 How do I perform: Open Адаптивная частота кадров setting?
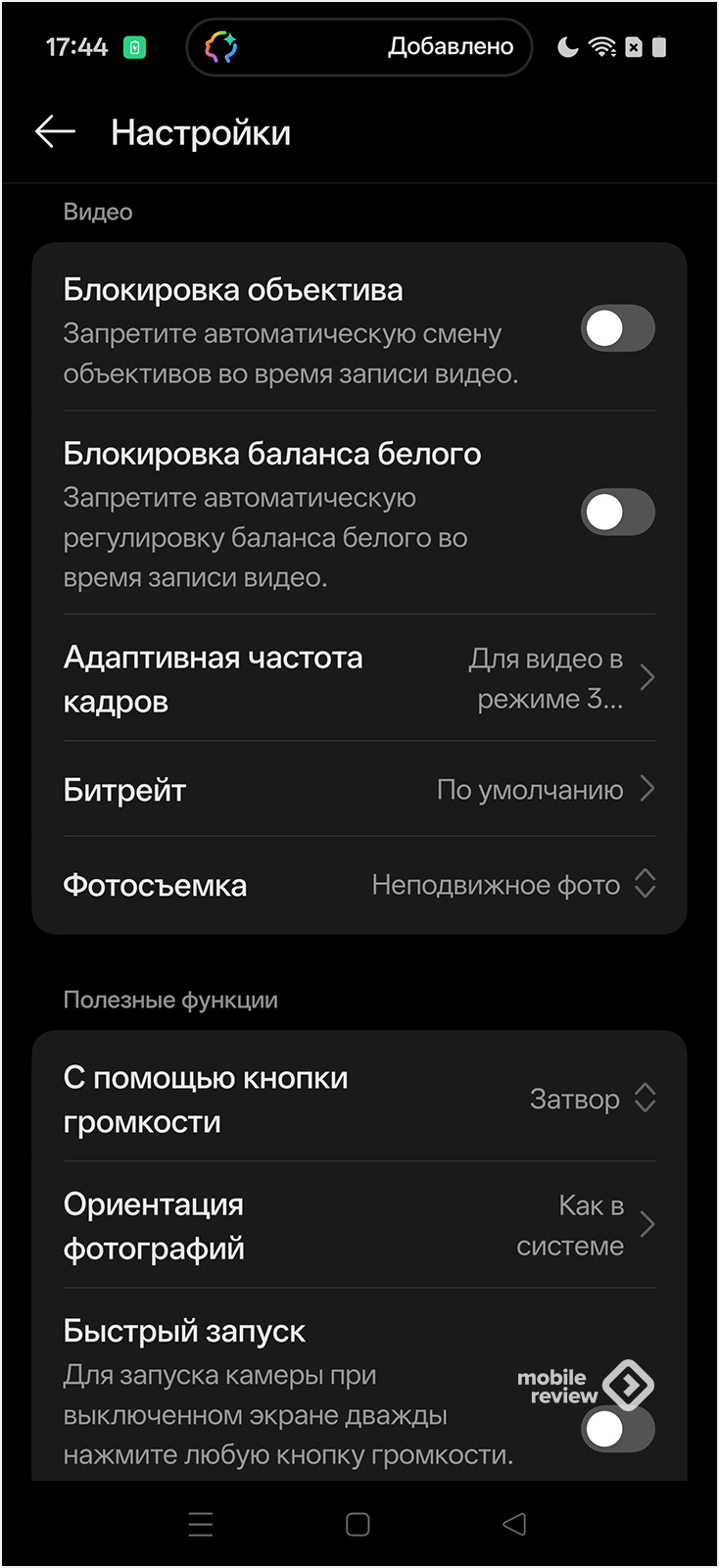[359, 678]
